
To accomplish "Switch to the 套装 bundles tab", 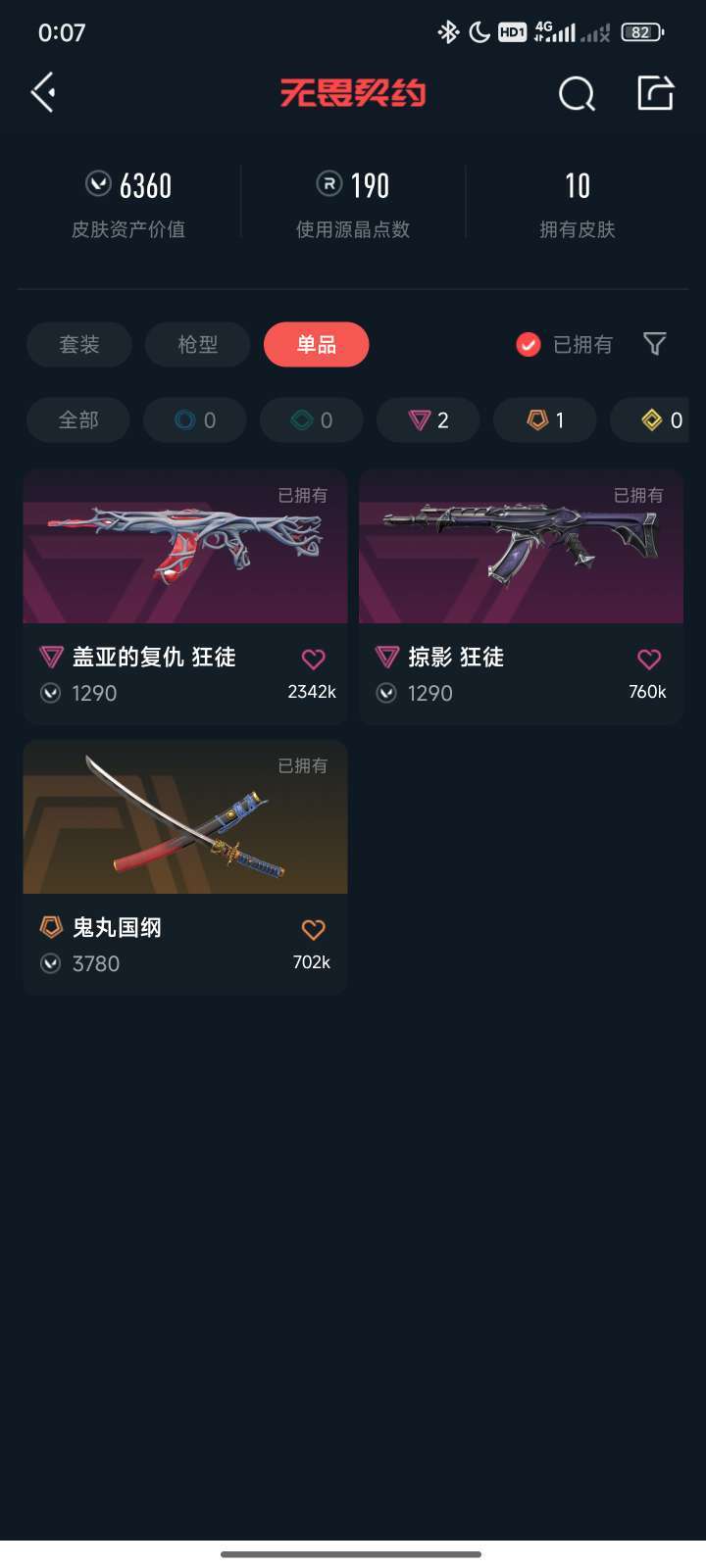I will [78, 344].
